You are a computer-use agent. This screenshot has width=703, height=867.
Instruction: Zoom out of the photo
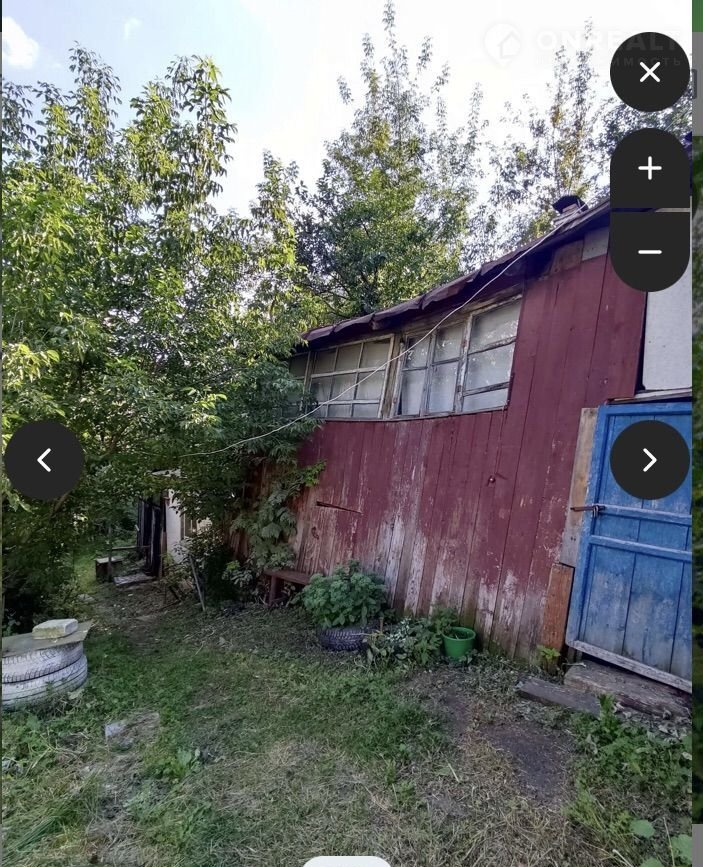coord(650,252)
